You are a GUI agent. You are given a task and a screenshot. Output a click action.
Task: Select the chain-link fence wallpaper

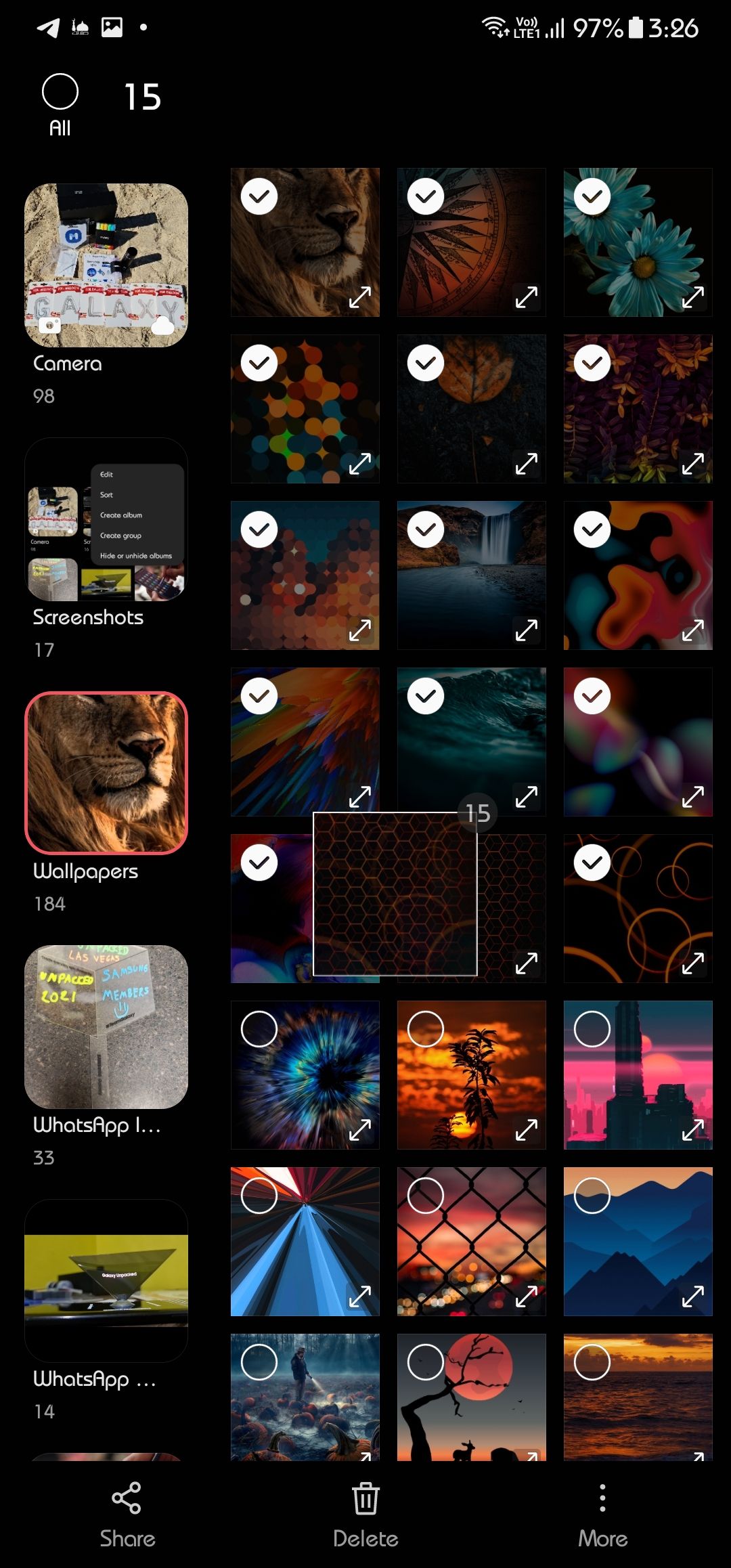(426, 1196)
